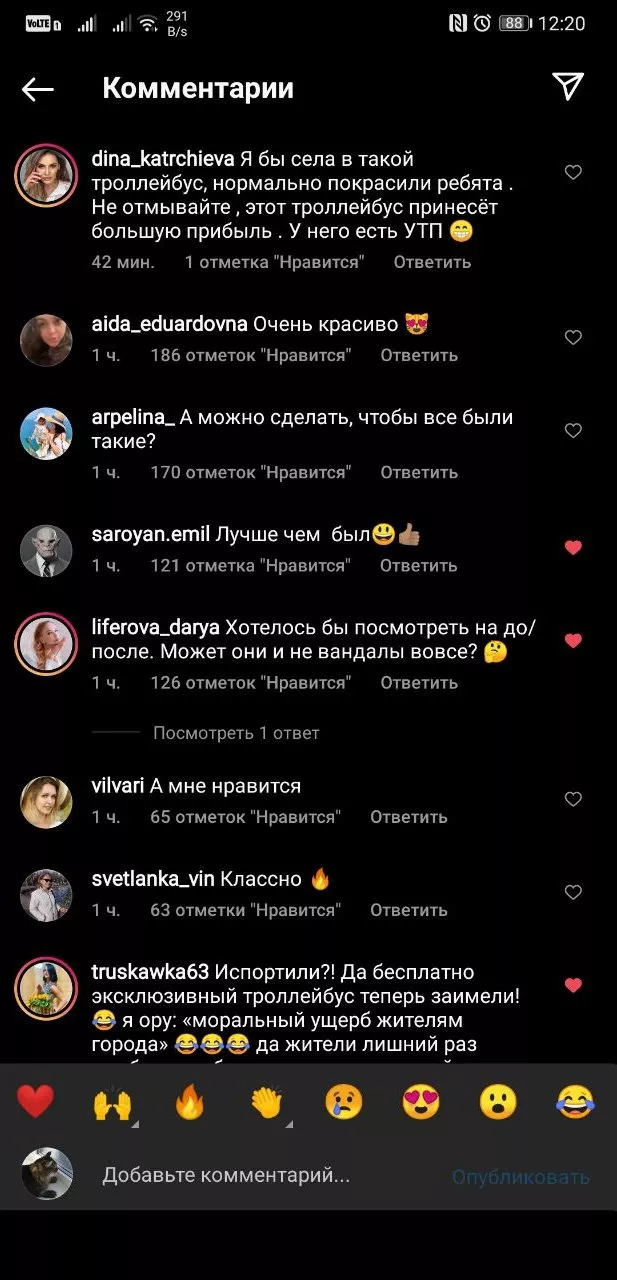This screenshot has height=1280, width=617.
Task: Add the crying-laughing emoji to comment
Action: pos(574,1102)
